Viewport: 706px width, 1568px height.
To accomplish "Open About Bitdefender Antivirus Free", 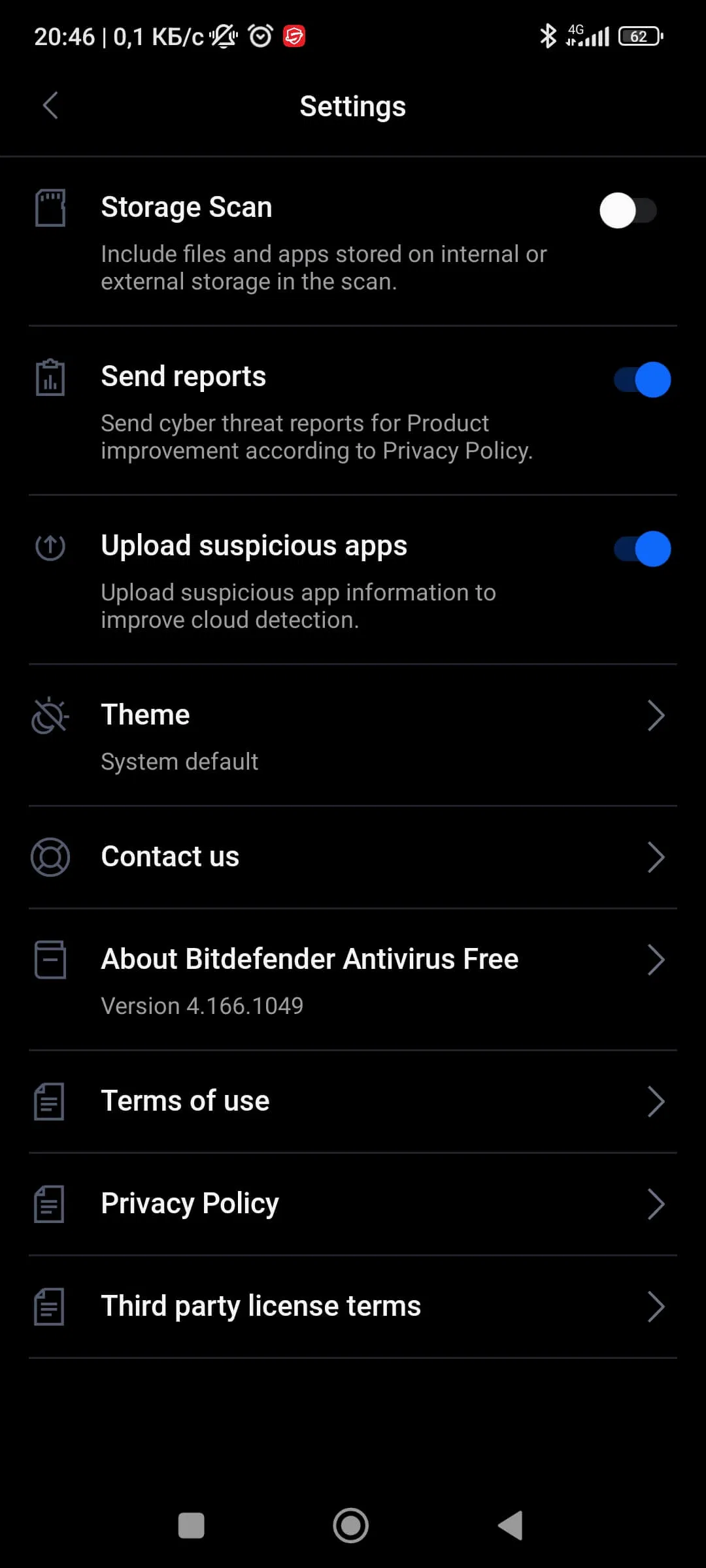I will tap(353, 979).
